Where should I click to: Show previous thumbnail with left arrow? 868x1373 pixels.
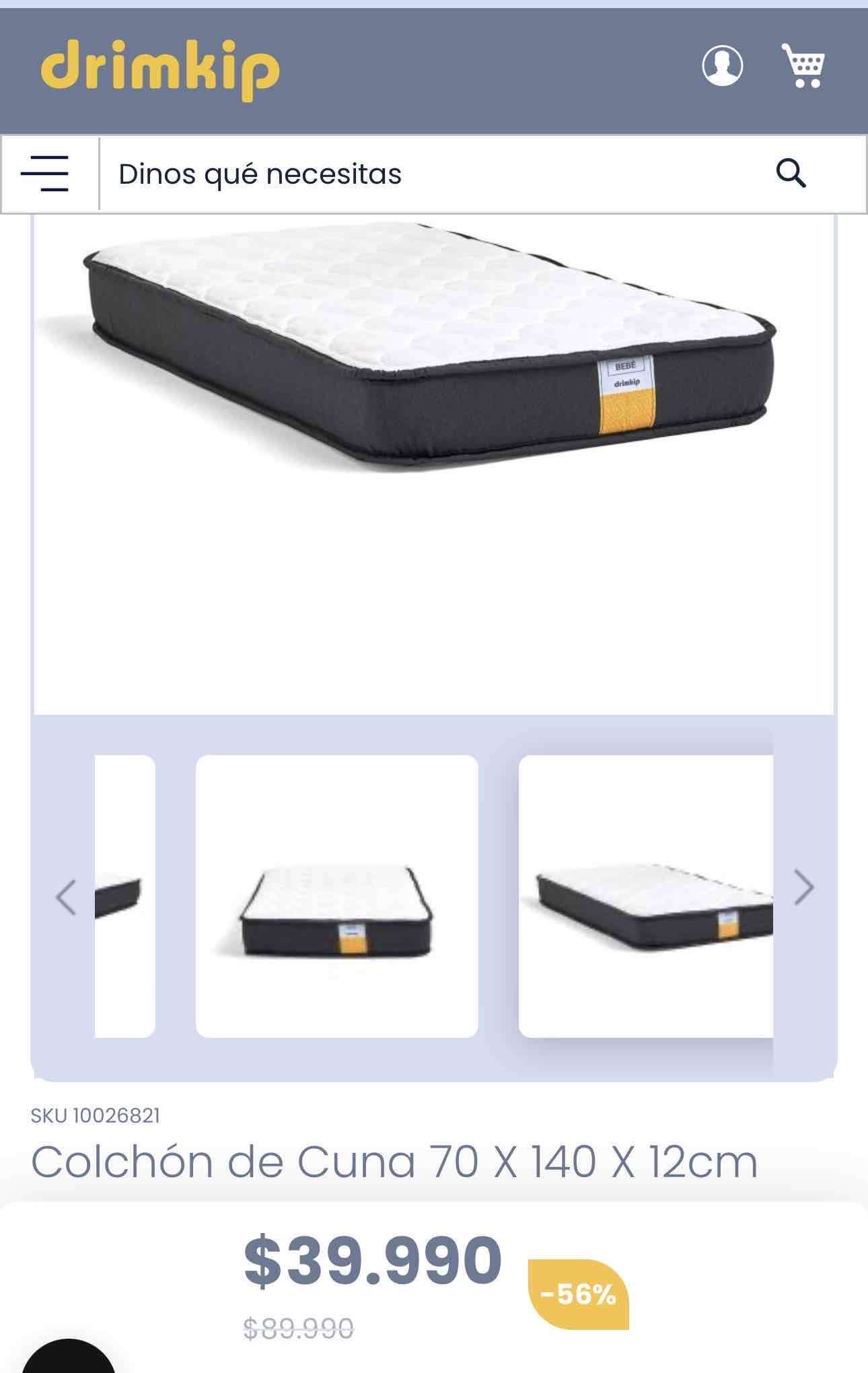(x=66, y=896)
